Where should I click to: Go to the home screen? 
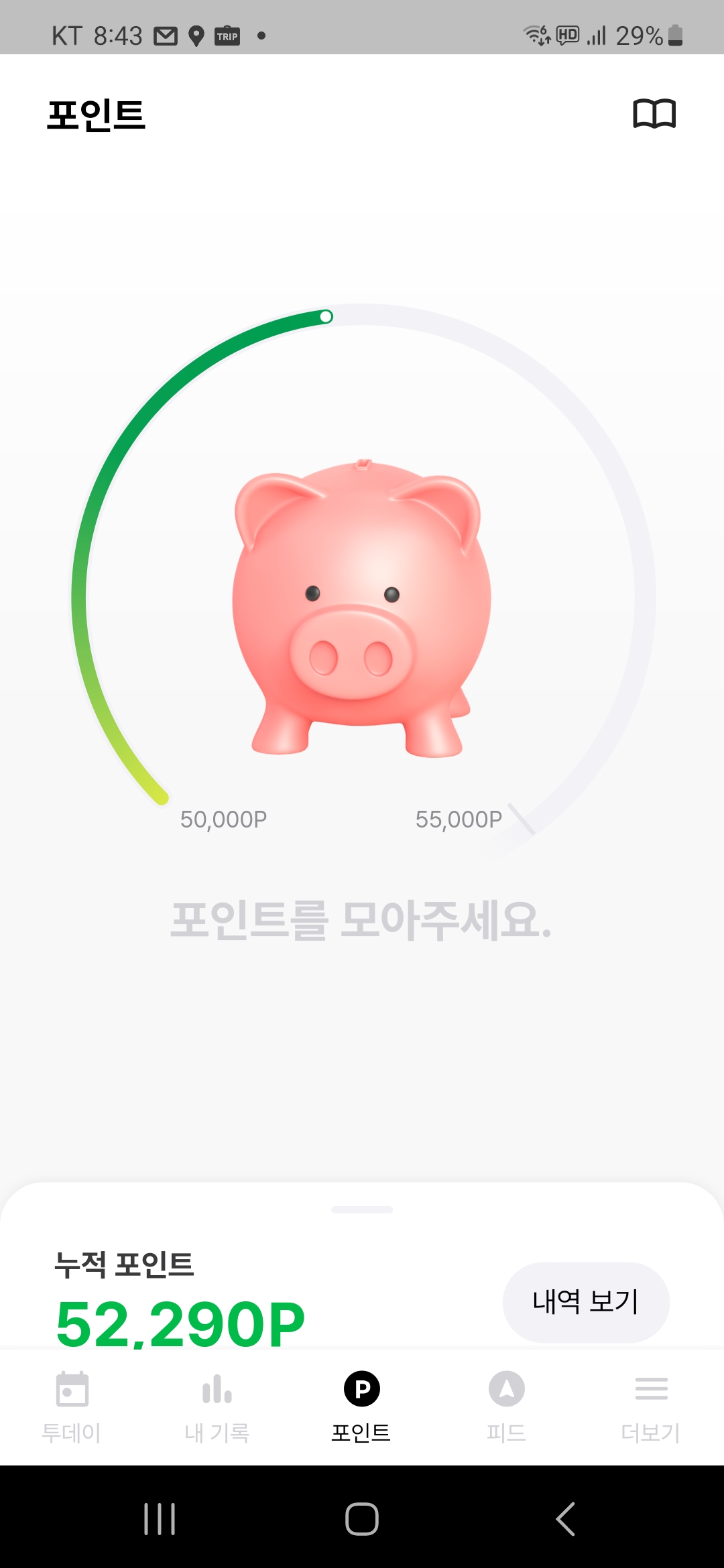click(x=361, y=1518)
